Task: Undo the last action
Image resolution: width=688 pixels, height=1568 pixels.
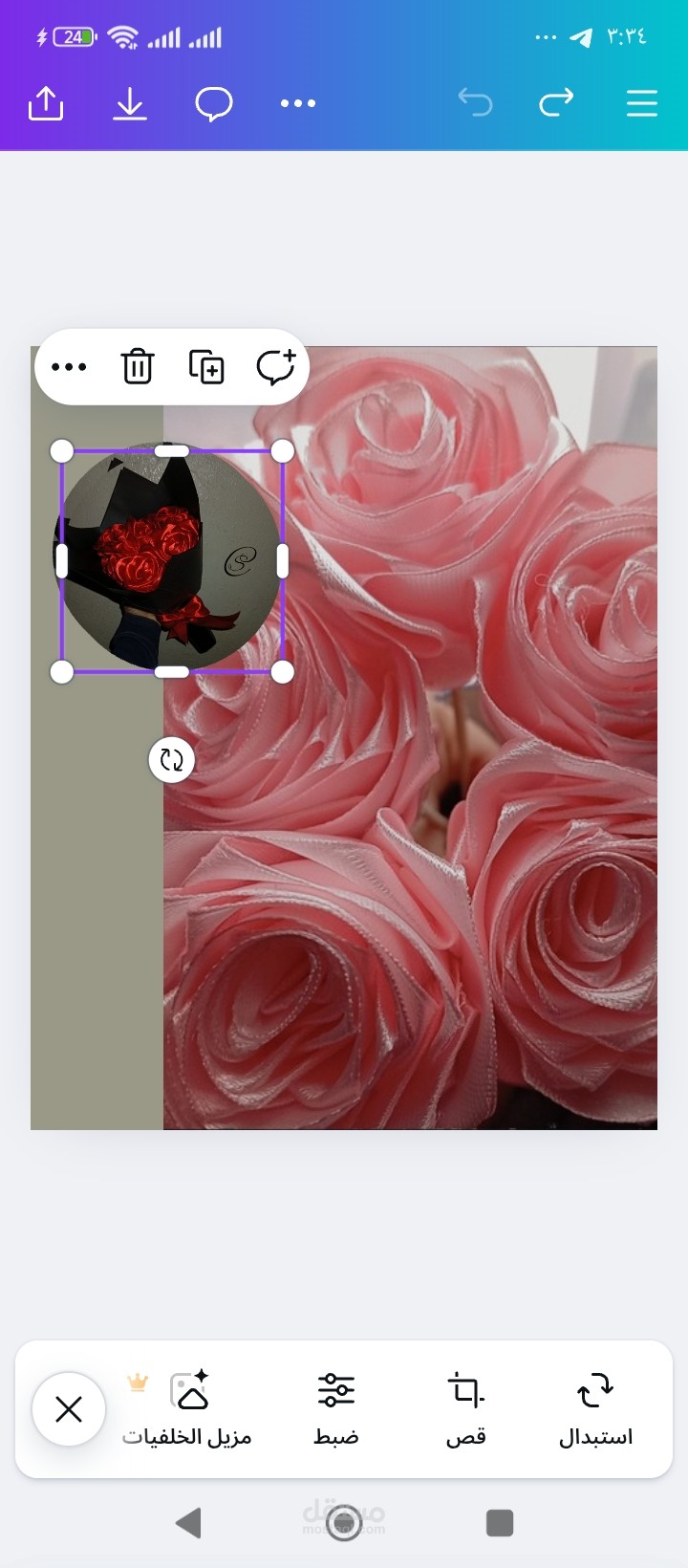Action: coord(475,101)
